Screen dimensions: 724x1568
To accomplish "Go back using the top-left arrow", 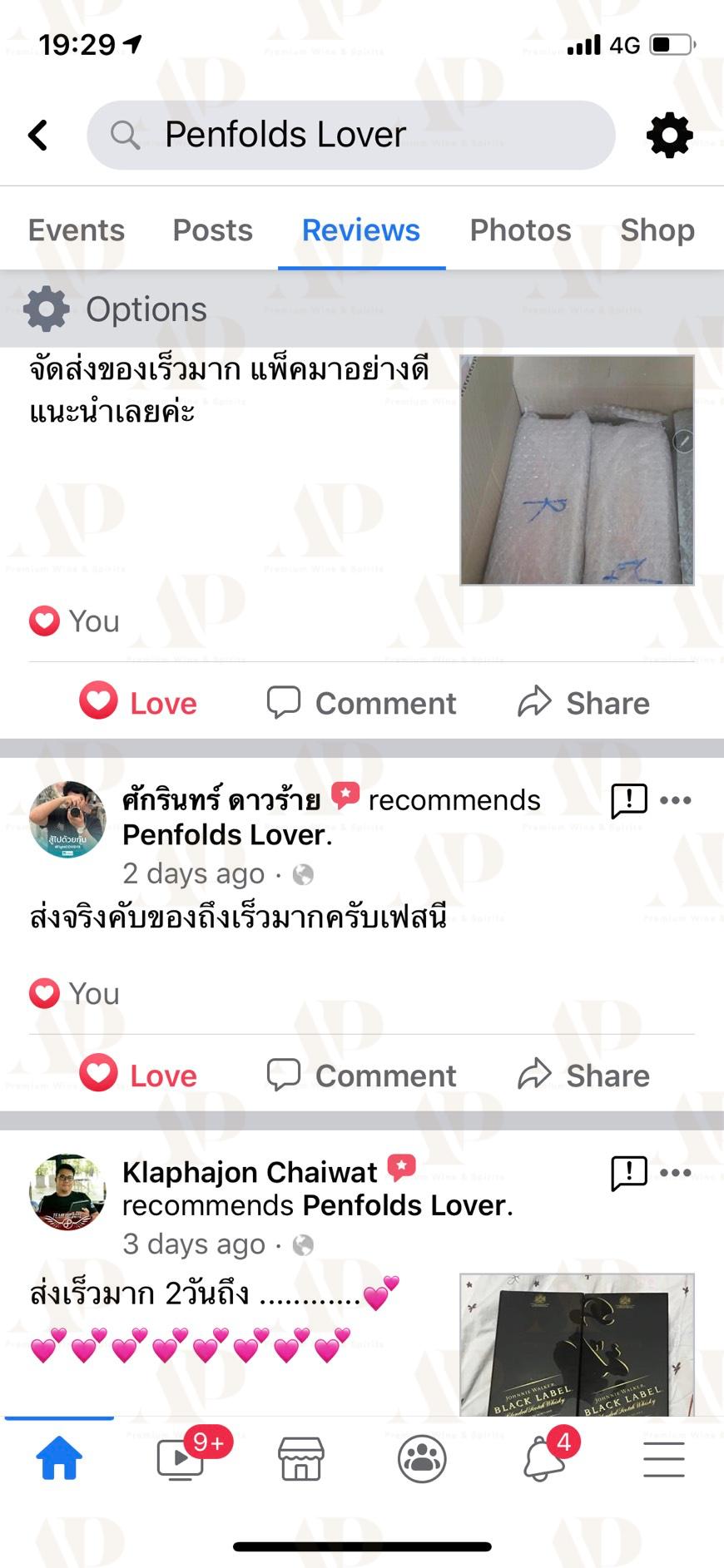I will pos(38,135).
